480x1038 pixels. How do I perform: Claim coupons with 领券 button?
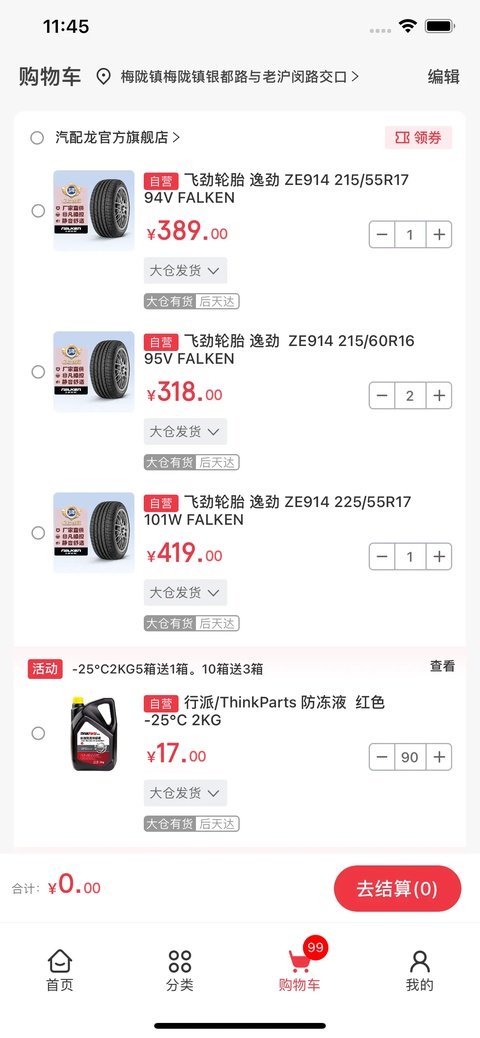[418, 138]
